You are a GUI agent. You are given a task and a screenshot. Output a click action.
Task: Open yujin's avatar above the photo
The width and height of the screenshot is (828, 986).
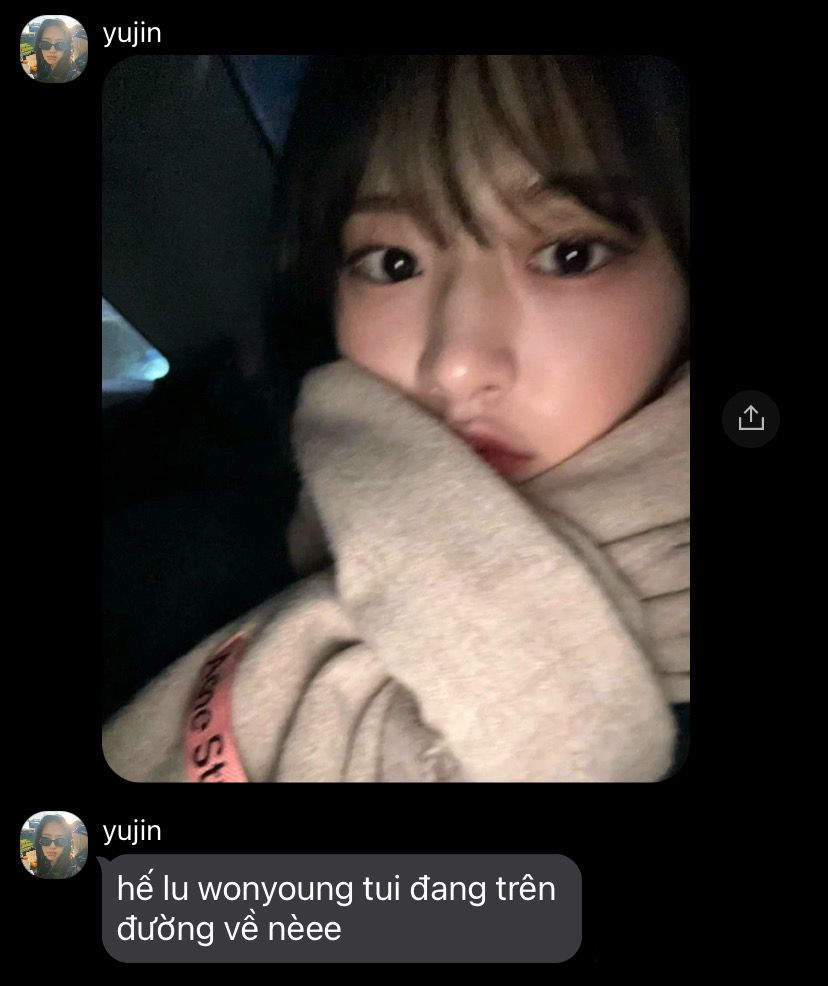tap(53, 49)
